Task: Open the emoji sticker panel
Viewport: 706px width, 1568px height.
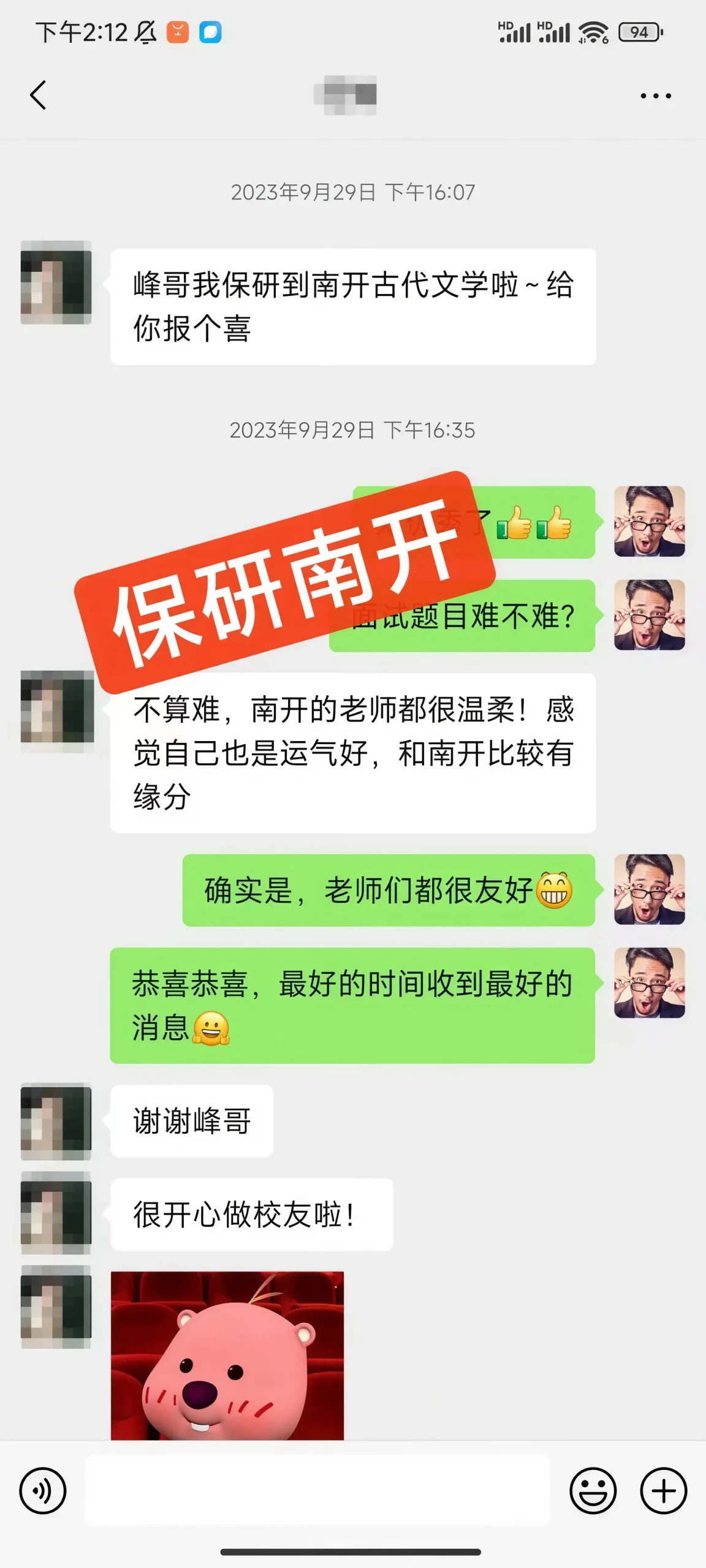Action: click(593, 1491)
